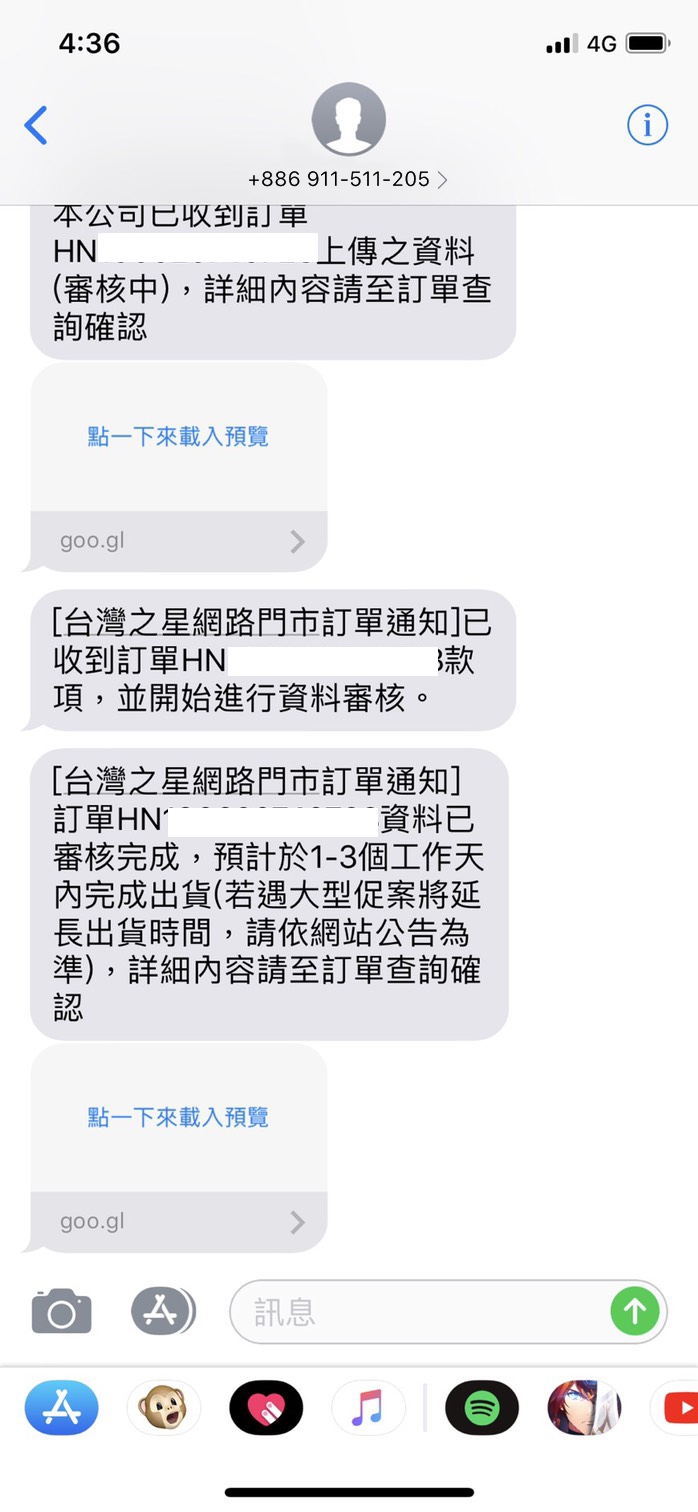Open contact details for +886 911-511-205
The width and height of the screenshot is (698, 1512).
click(348, 180)
